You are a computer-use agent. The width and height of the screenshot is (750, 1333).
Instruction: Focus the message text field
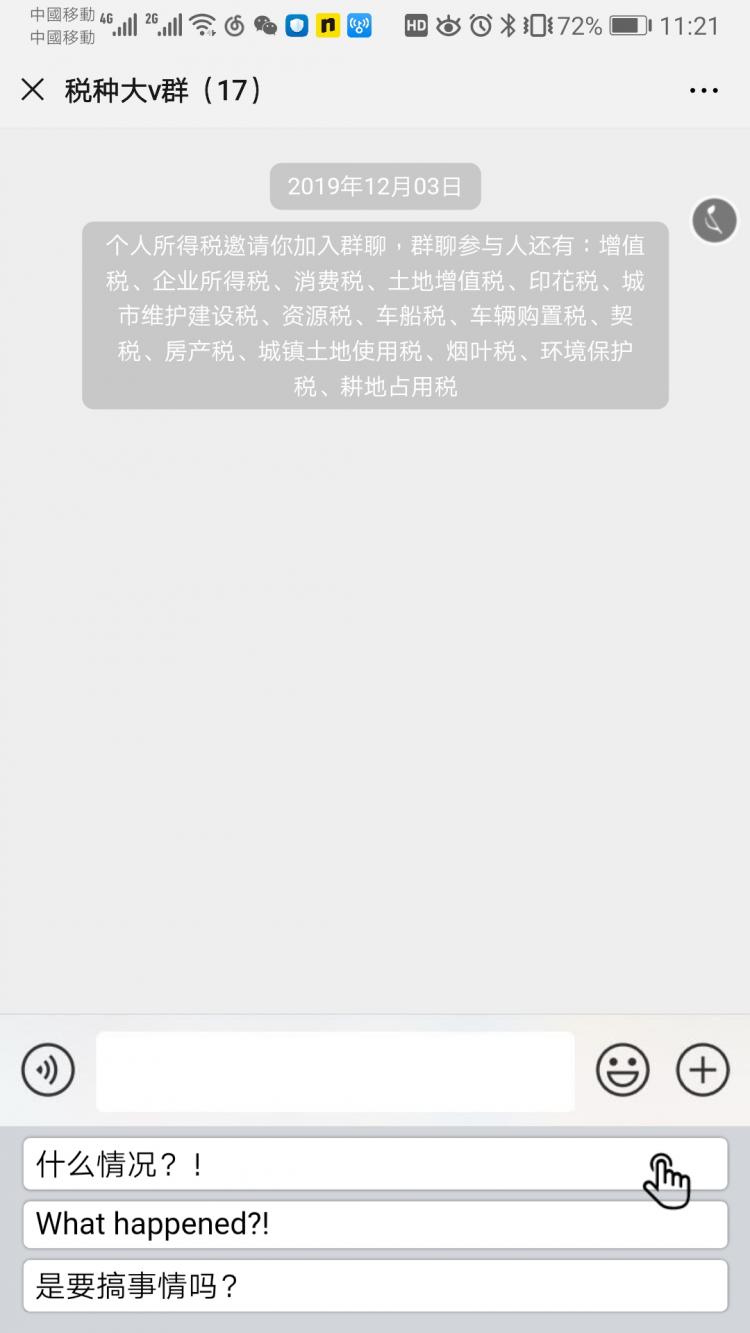[335, 1071]
